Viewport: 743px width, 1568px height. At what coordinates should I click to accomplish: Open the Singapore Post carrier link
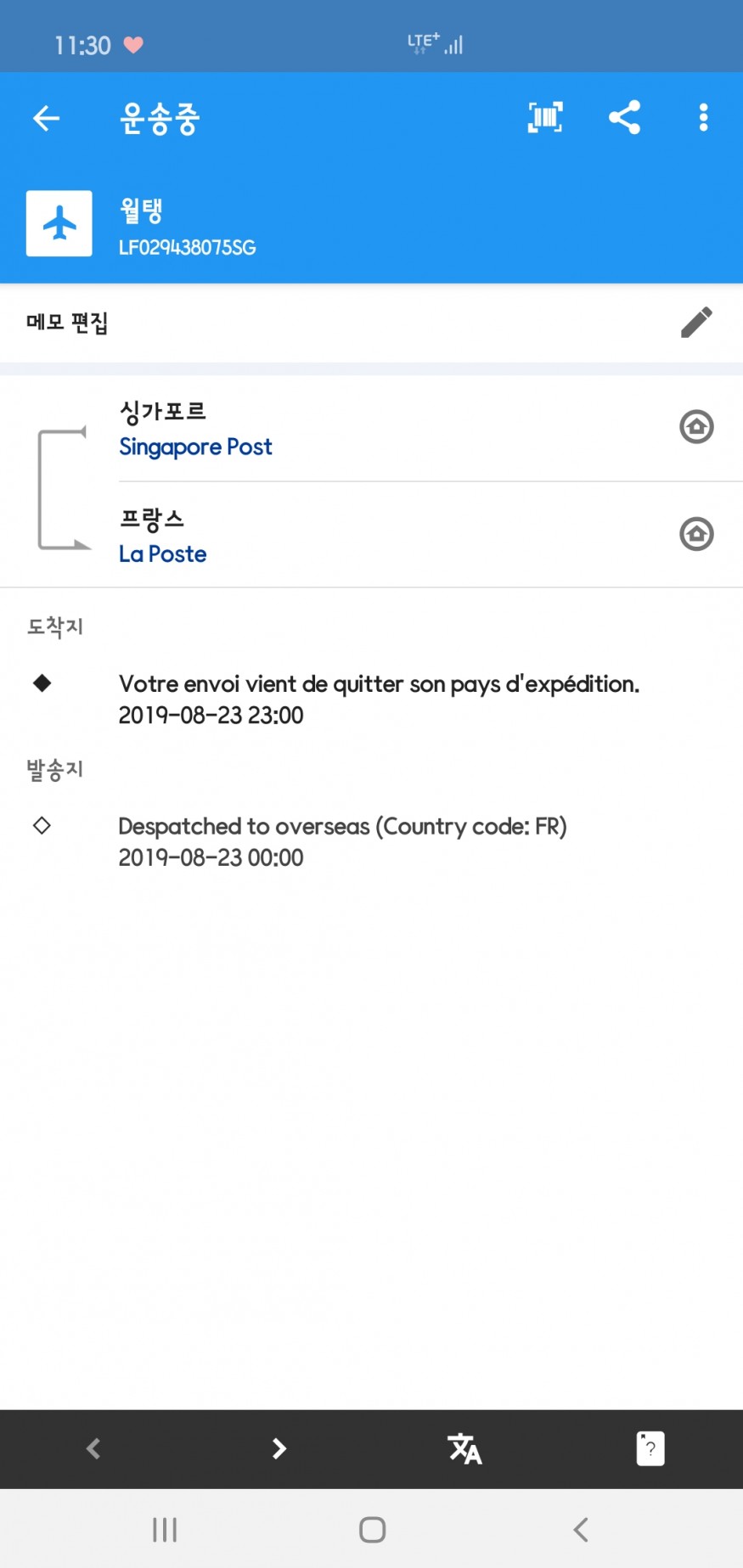click(195, 447)
